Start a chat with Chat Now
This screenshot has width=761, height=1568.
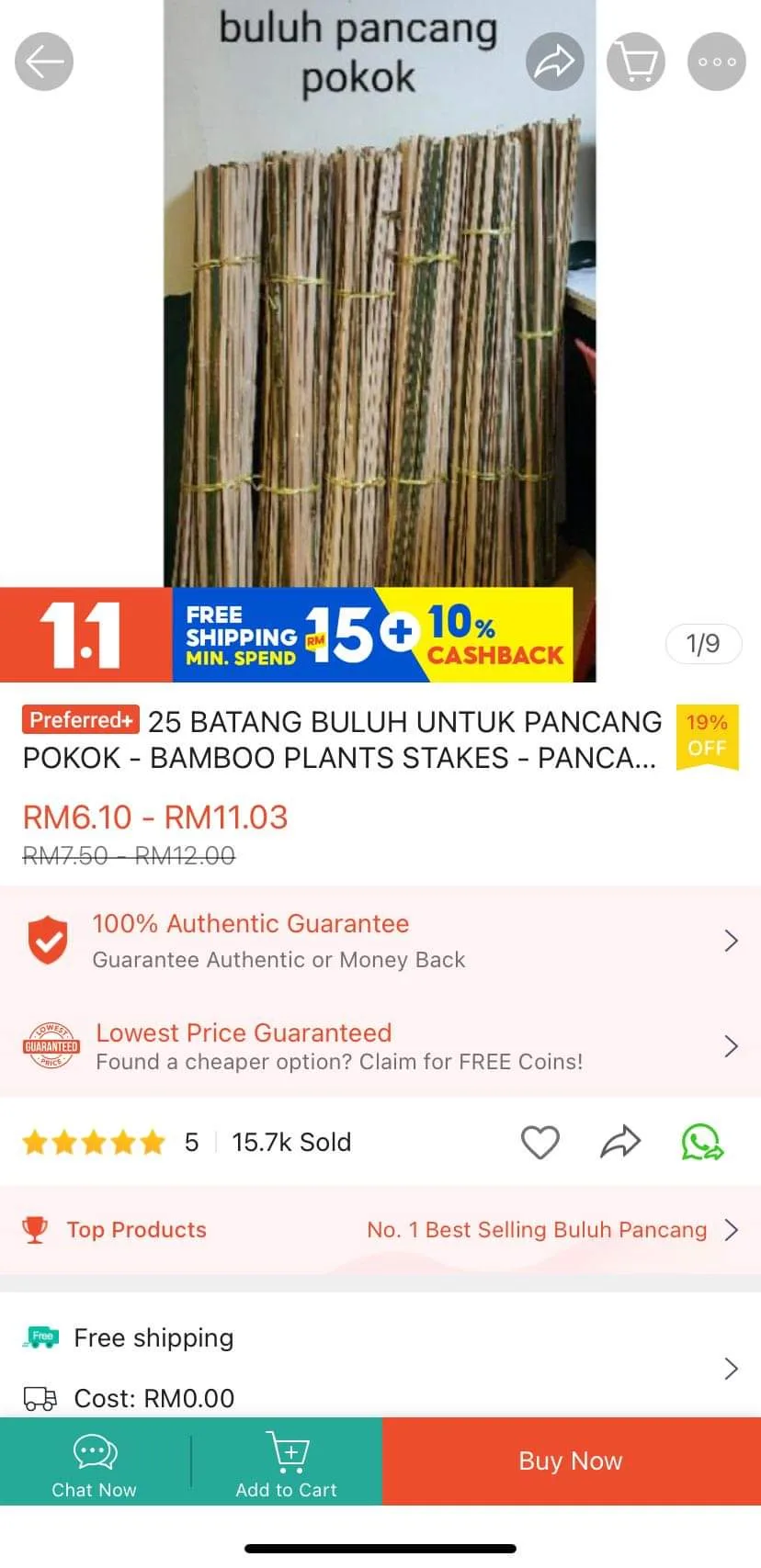[95, 1462]
